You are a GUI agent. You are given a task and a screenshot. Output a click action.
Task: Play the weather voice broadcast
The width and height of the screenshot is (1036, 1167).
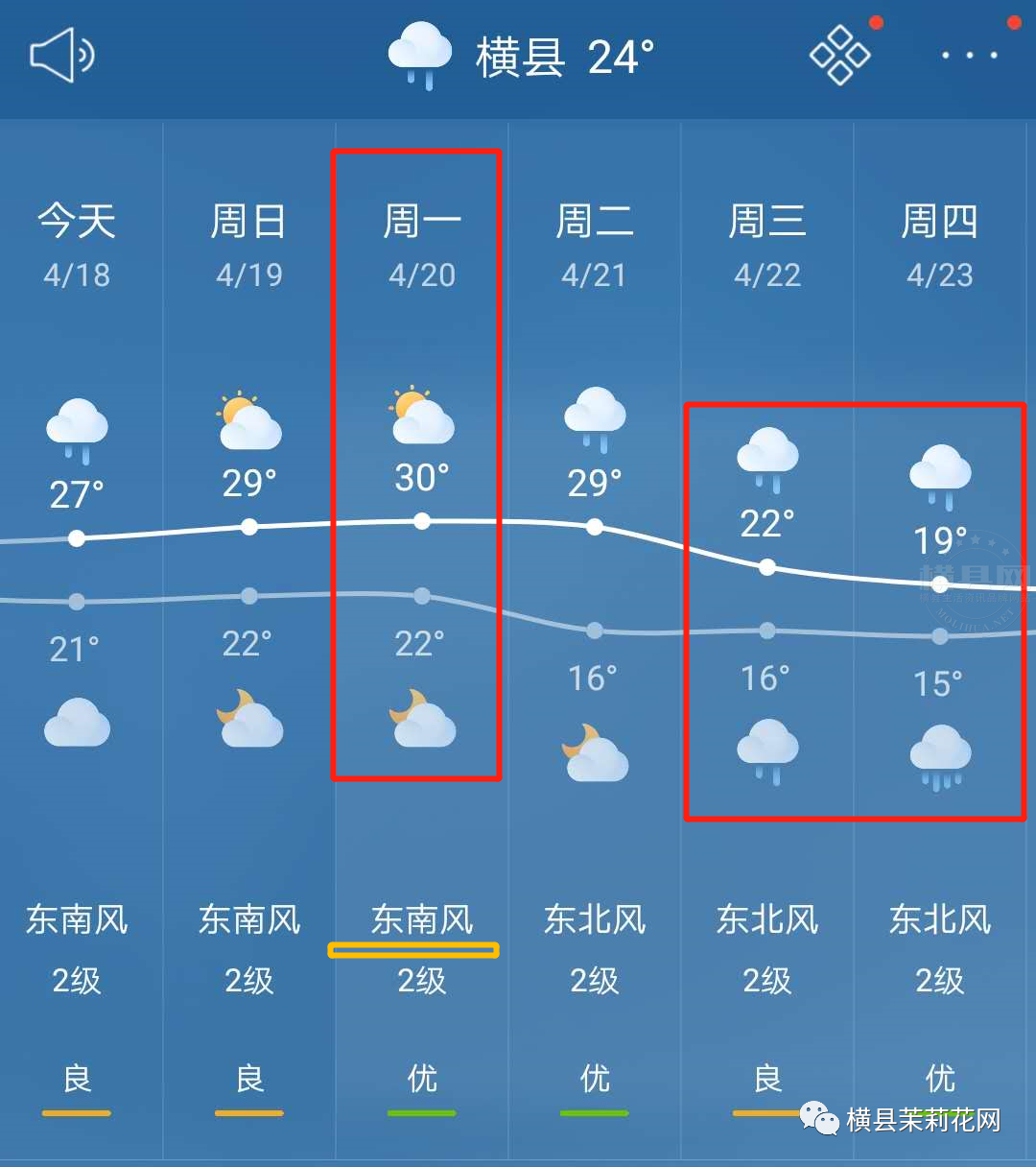(62, 56)
